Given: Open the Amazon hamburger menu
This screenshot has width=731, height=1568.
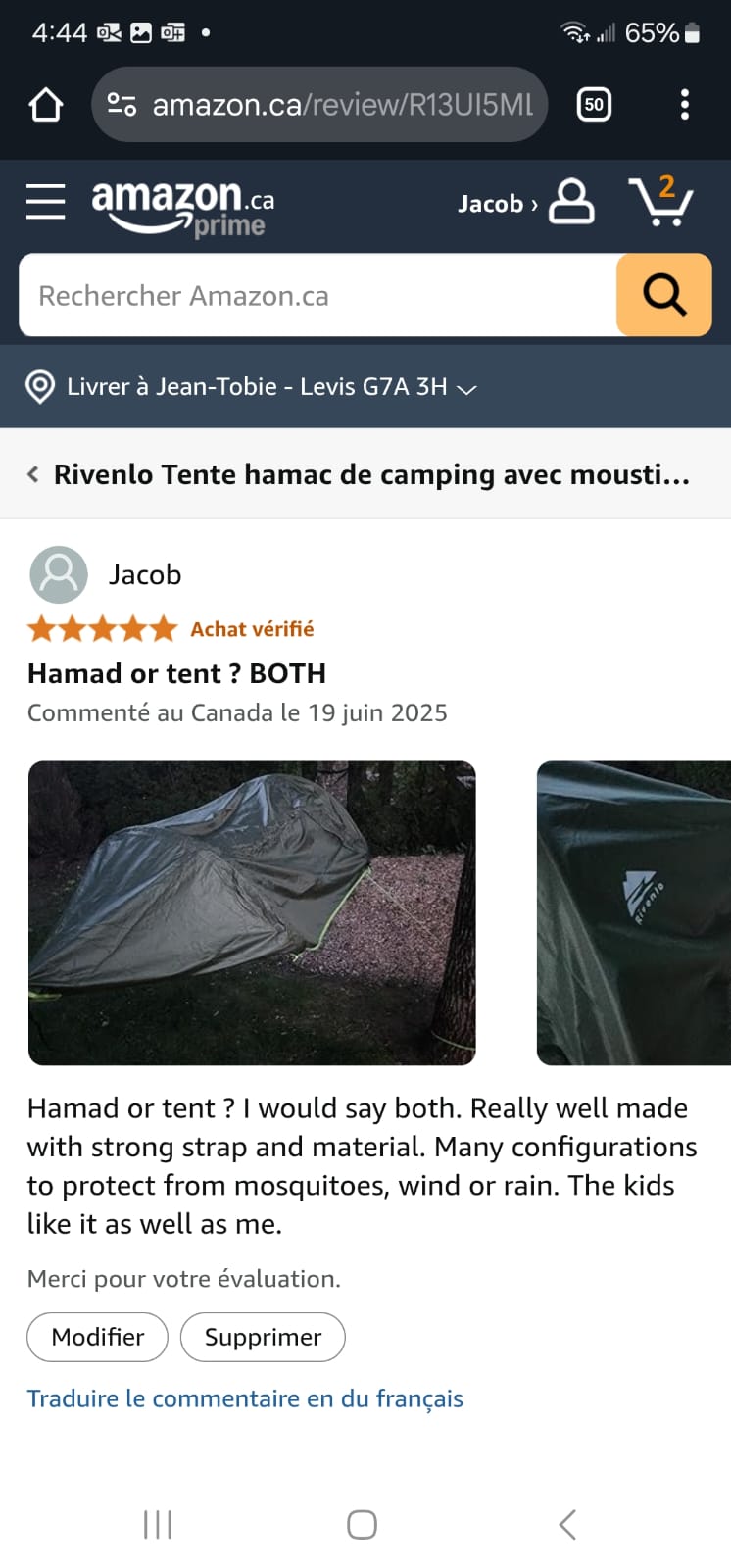Looking at the screenshot, I should click(45, 202).
